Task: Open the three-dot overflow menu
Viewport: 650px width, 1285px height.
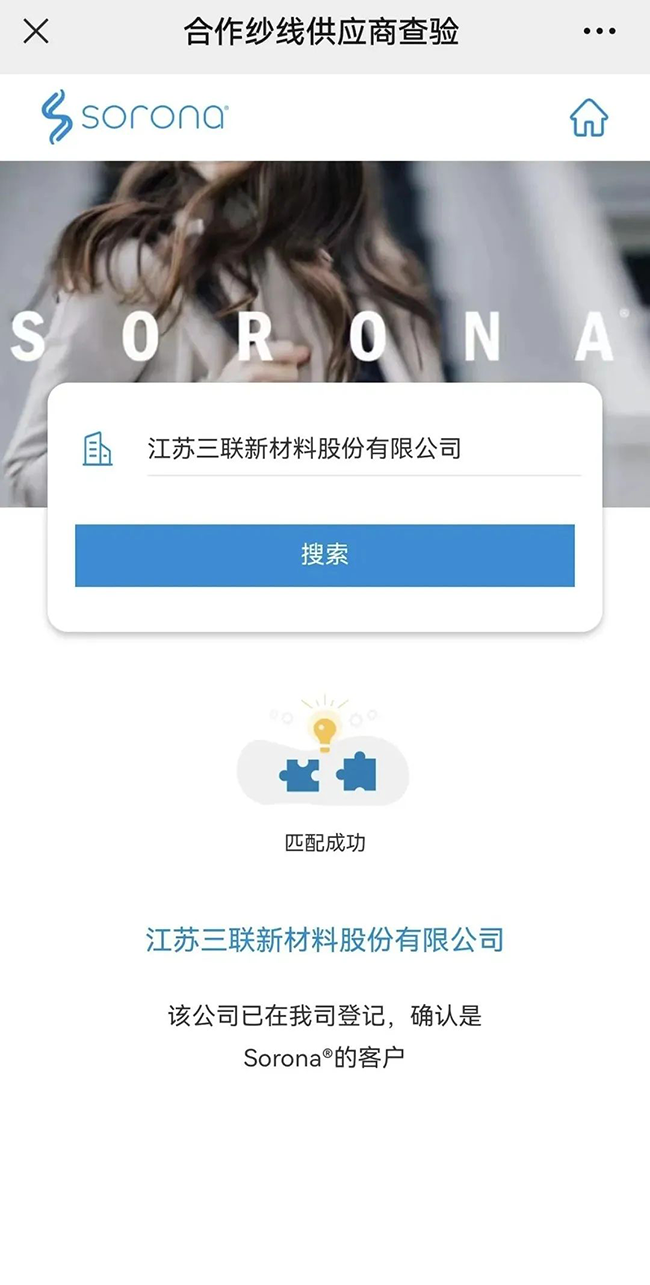Action: pyautogui.click(x=599, y=32)
